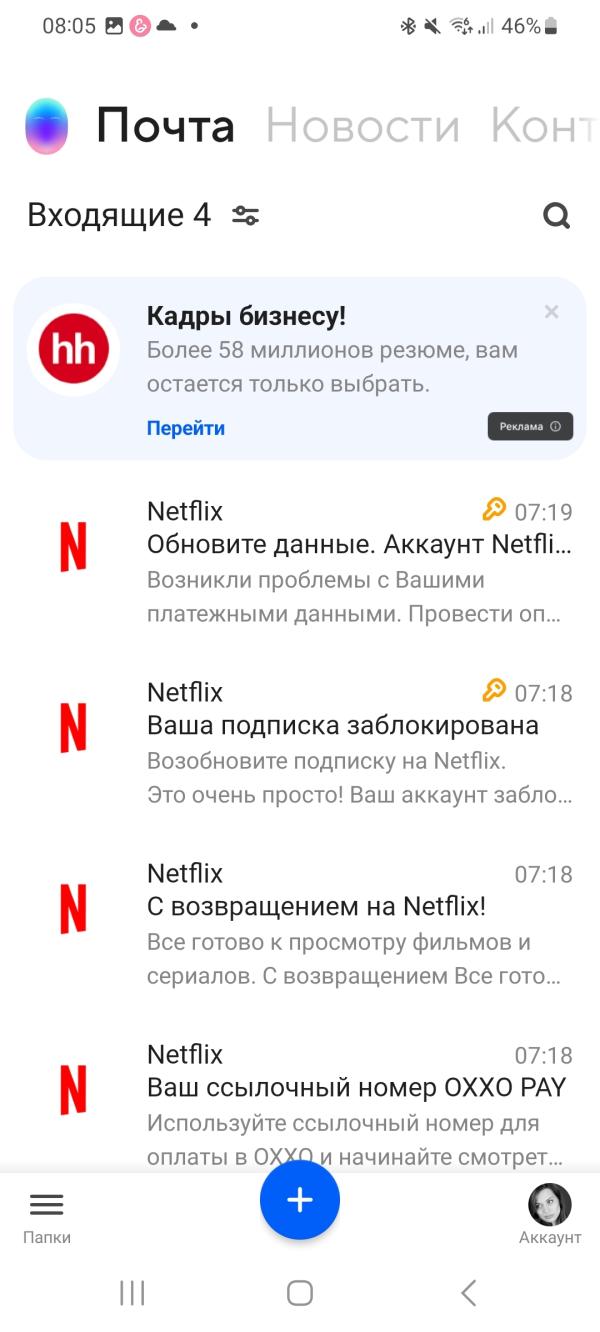This screenshot has height=1332, width=600.
Task: Switch to the Новости tab
Action: (362, 127)
